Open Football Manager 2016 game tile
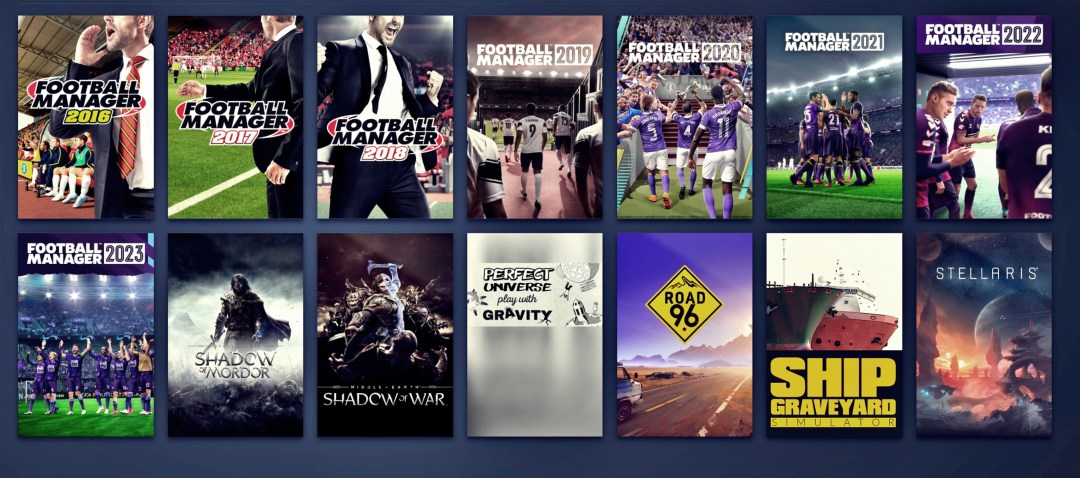Viewport: 1080px width, 478px height. [86, 117]
